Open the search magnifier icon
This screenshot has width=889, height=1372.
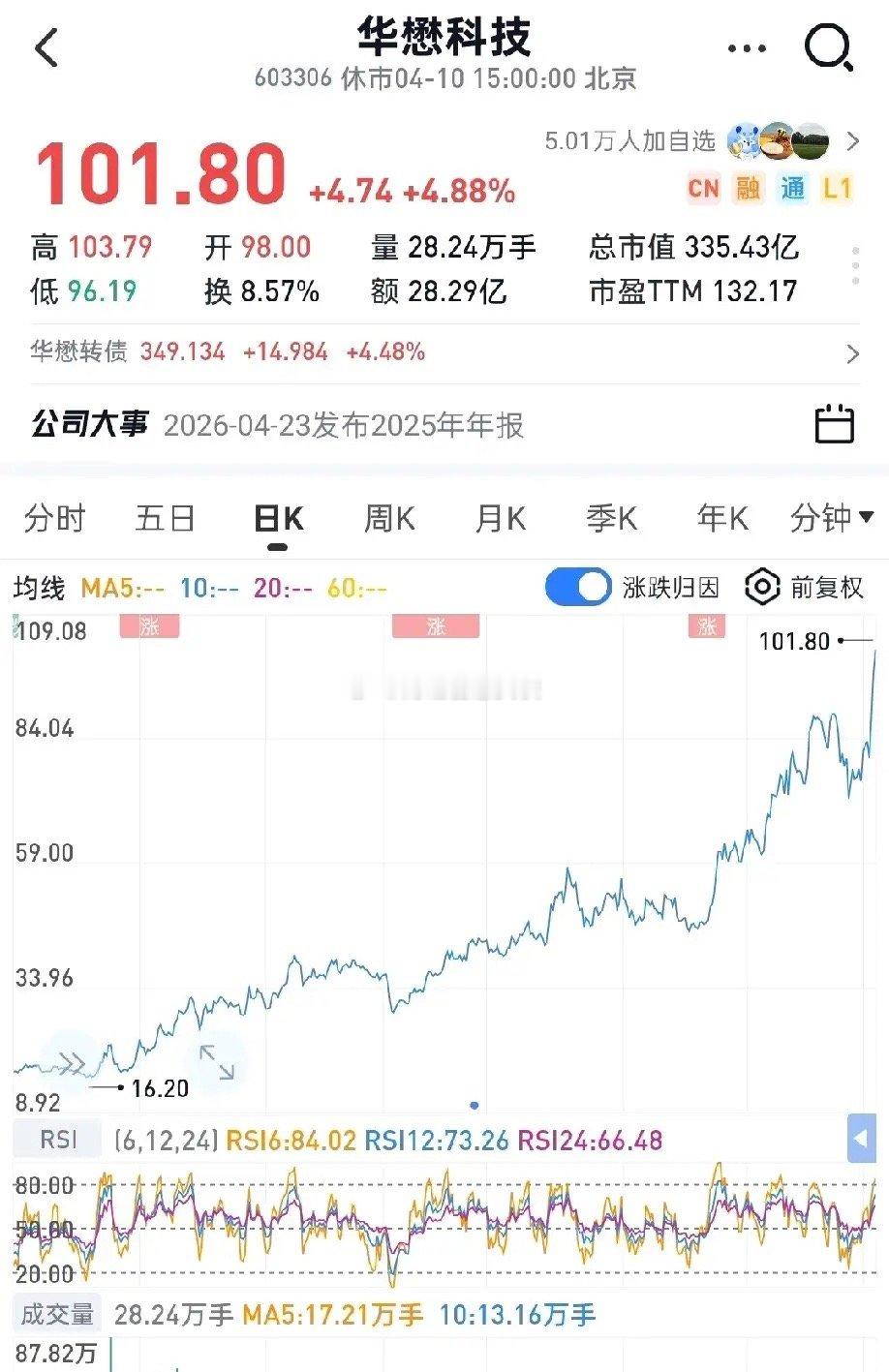pos(824,46)
